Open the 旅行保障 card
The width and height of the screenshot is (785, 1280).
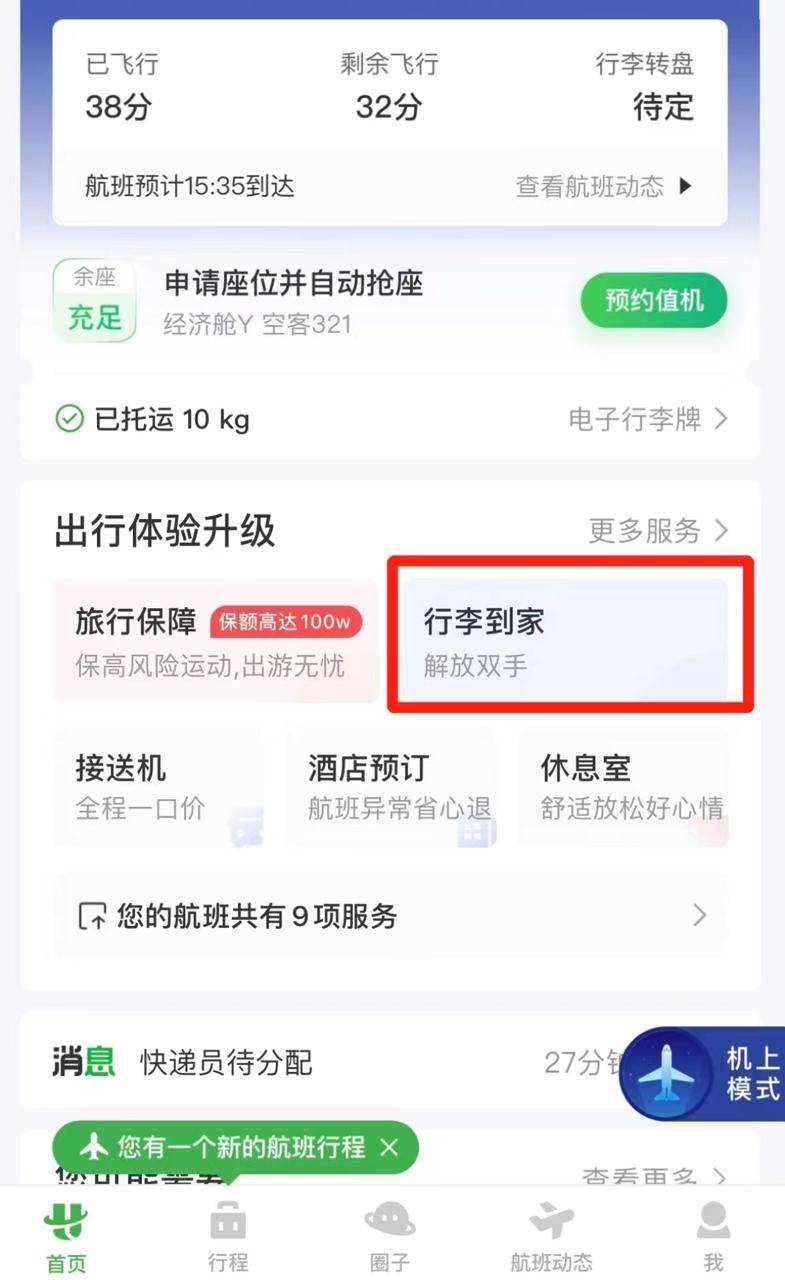[x=215, y=640]
